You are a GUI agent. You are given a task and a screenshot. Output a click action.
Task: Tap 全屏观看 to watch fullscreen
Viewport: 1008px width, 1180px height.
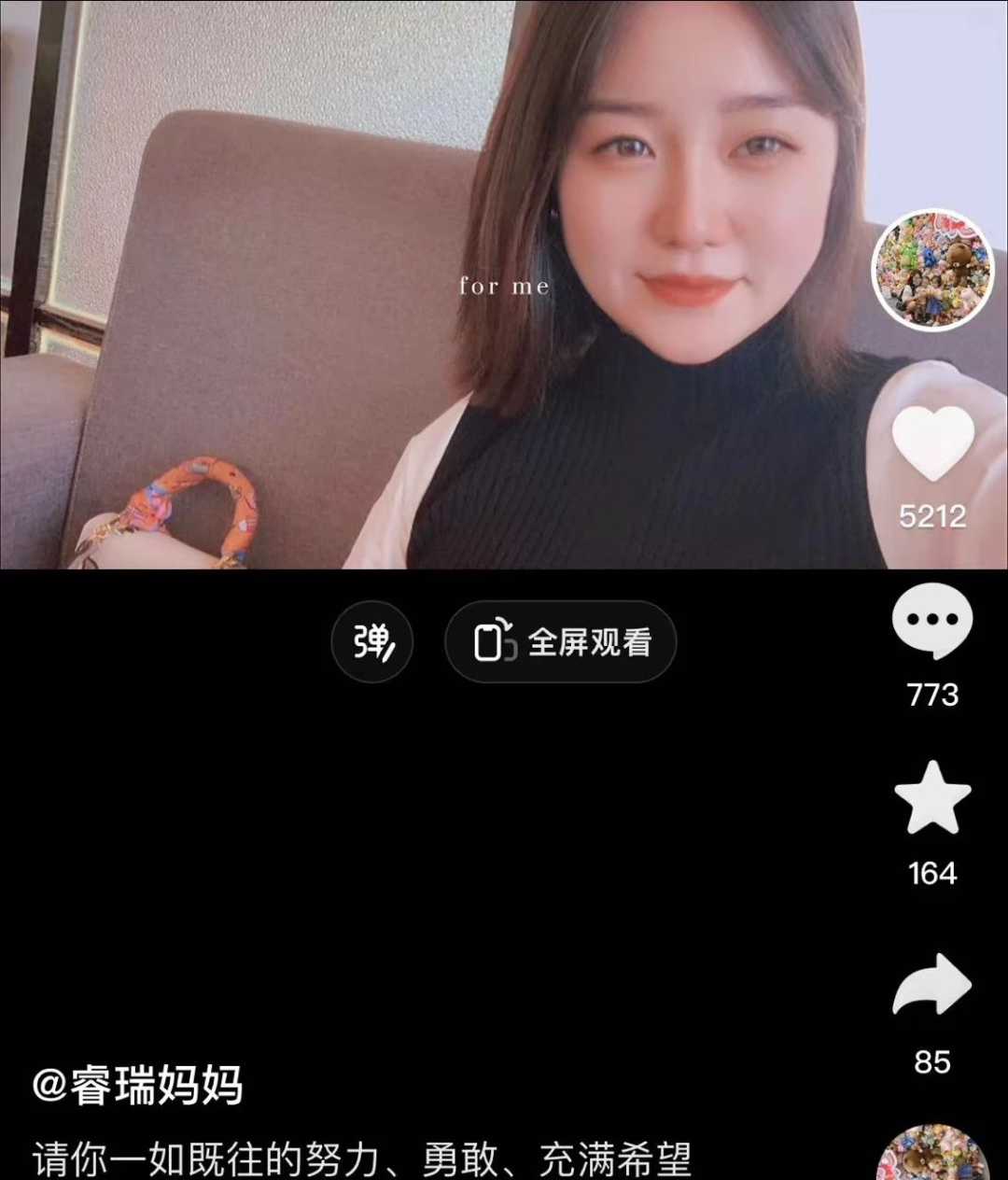click(x=561, y=641)
